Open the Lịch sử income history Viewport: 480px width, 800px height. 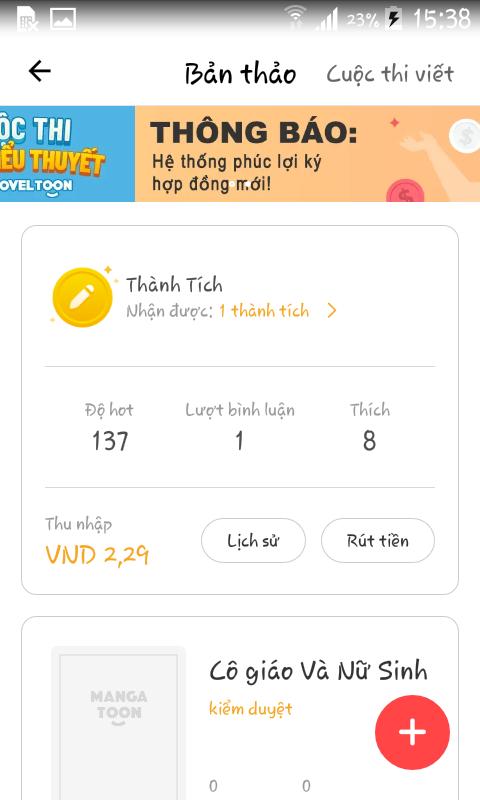[254, 540]
